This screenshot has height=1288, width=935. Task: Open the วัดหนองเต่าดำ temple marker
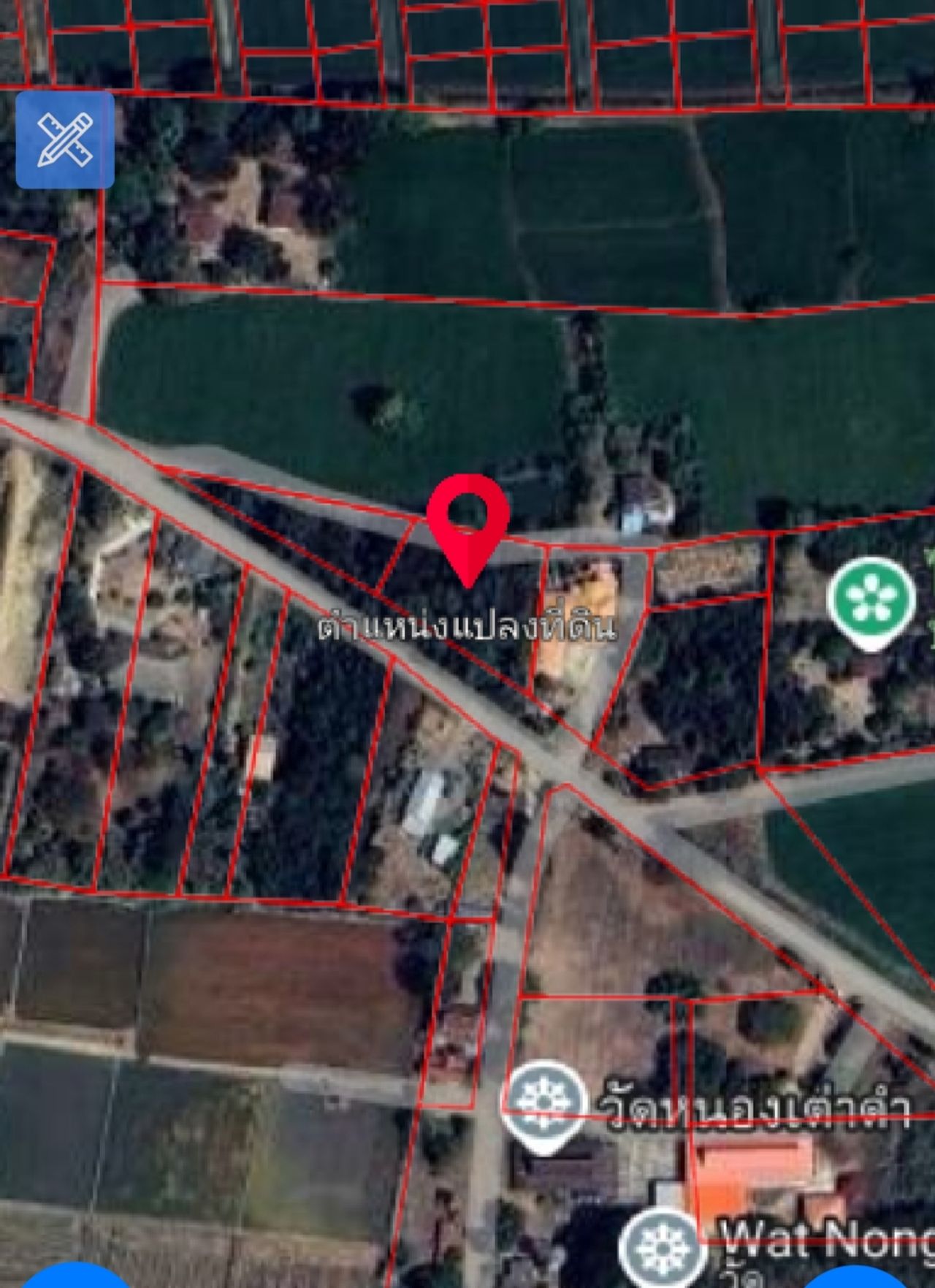coord(543,1102)
